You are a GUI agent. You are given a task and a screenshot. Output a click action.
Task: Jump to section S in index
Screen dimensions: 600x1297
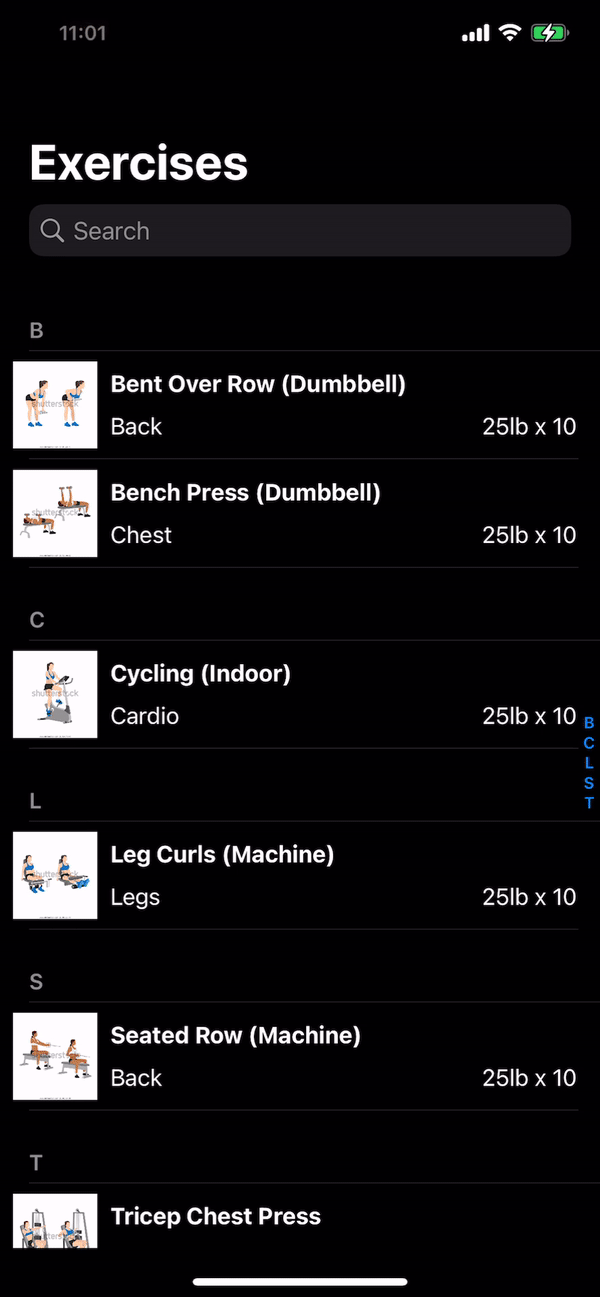pos(589,783)
